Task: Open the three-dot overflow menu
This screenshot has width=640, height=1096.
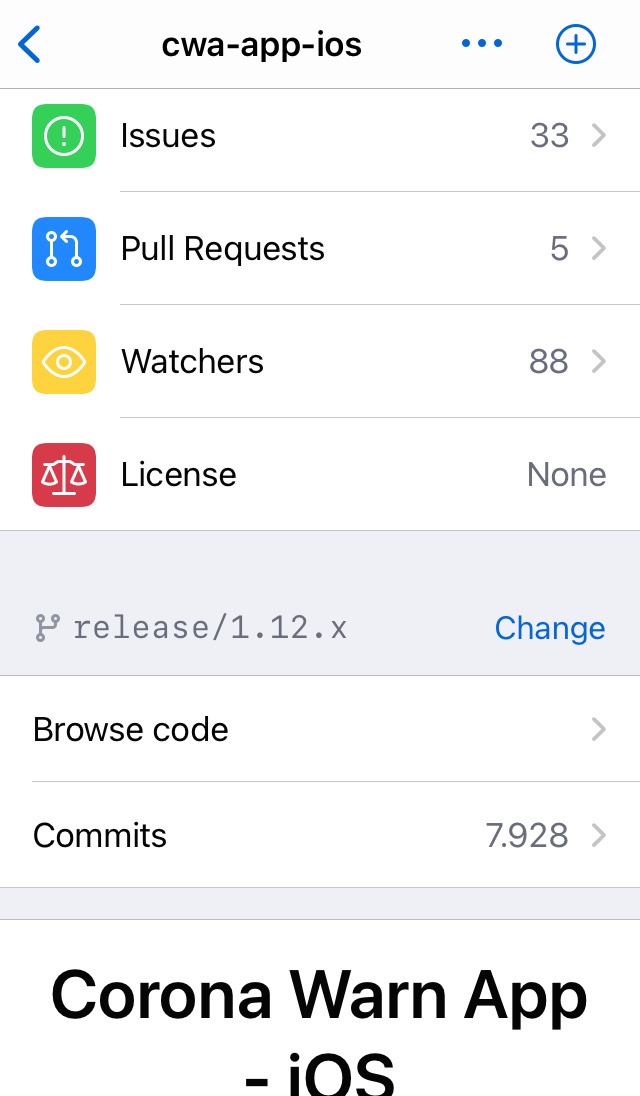Action: tap(482, 44)
